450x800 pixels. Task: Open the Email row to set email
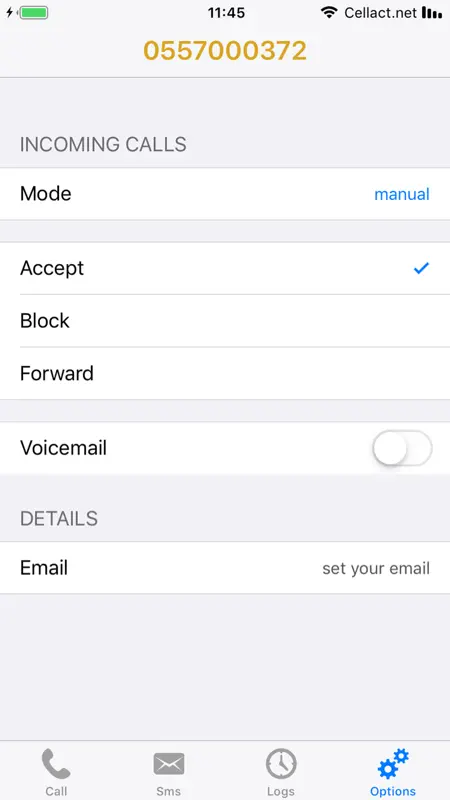pyautogui.click(x=225, y=568)
